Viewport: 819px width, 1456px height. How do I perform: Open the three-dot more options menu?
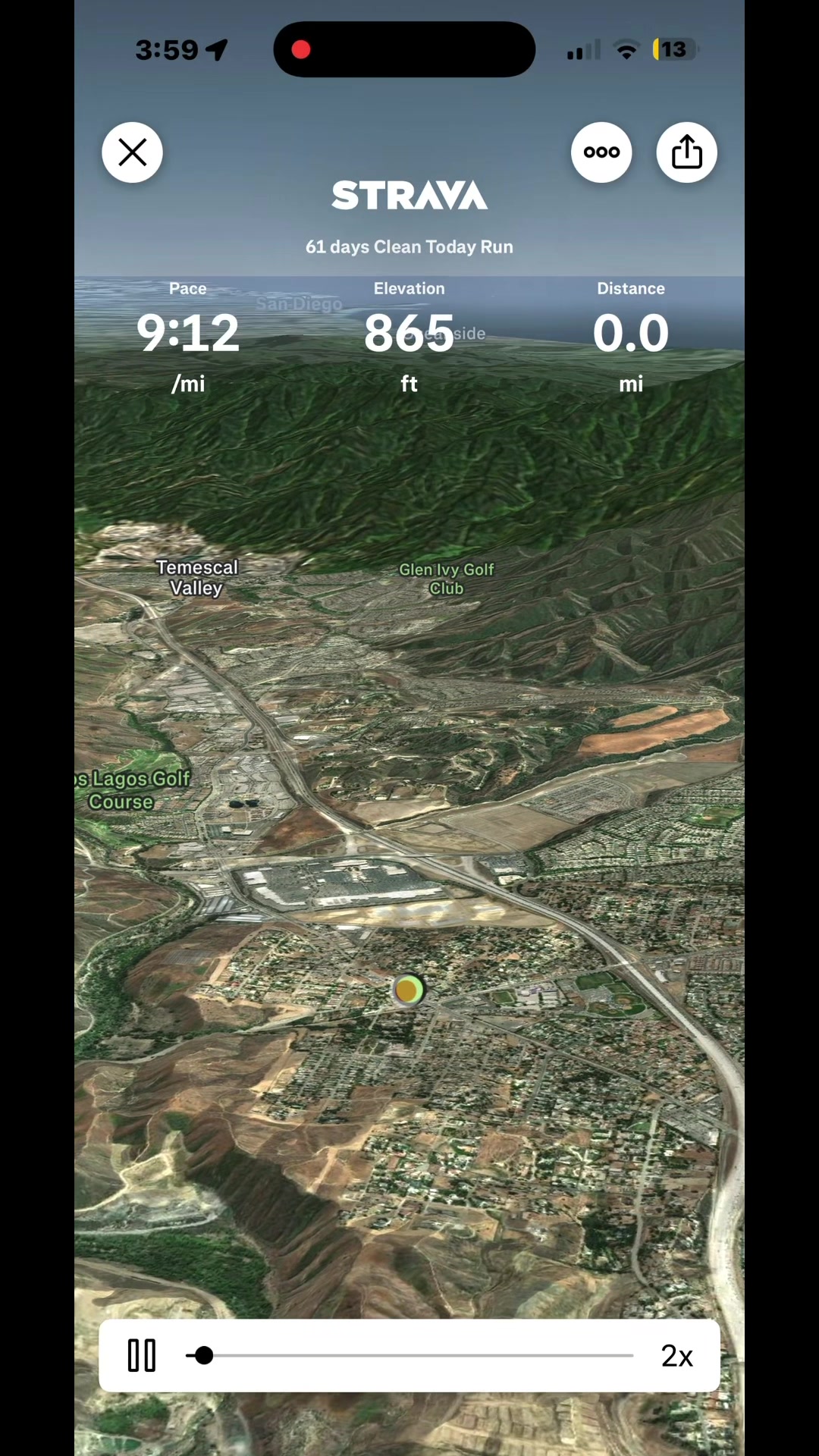pyautogui.click(x=601, y=152)
